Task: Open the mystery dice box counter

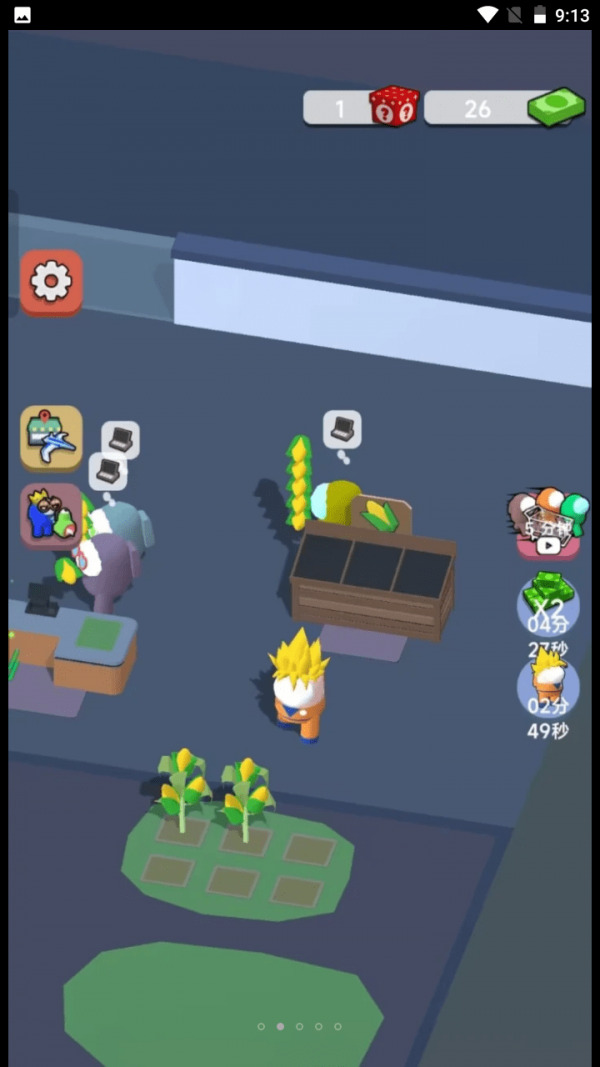Action: 361,107
